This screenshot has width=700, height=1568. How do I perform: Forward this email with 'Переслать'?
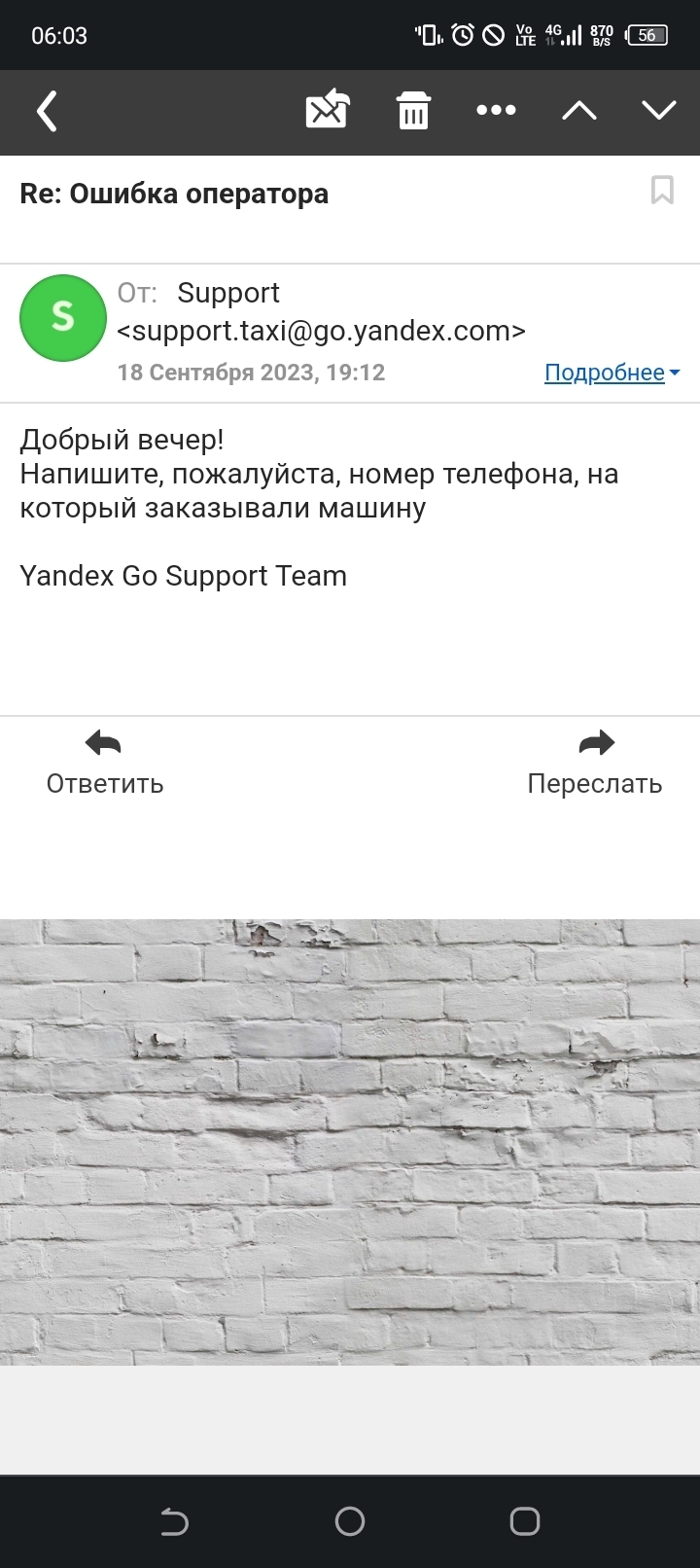pyautogui.click(x=595, y=763)
